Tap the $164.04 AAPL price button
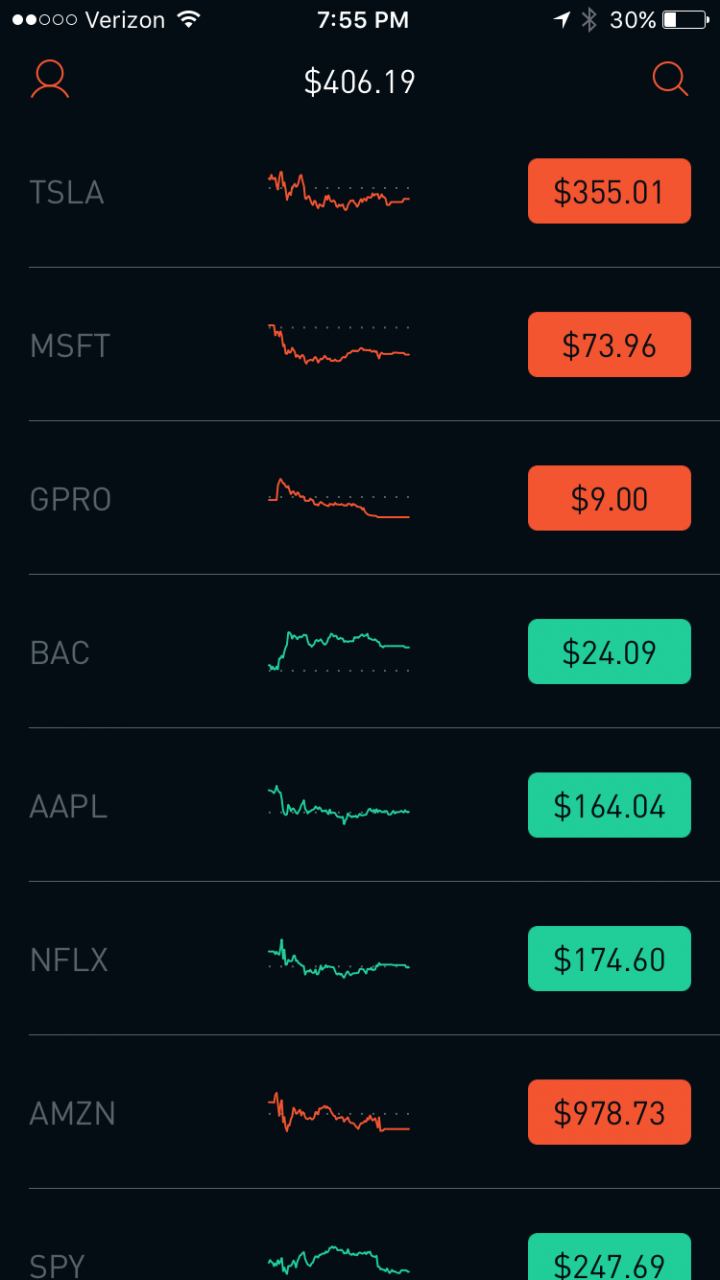 (x=609, y=805)
